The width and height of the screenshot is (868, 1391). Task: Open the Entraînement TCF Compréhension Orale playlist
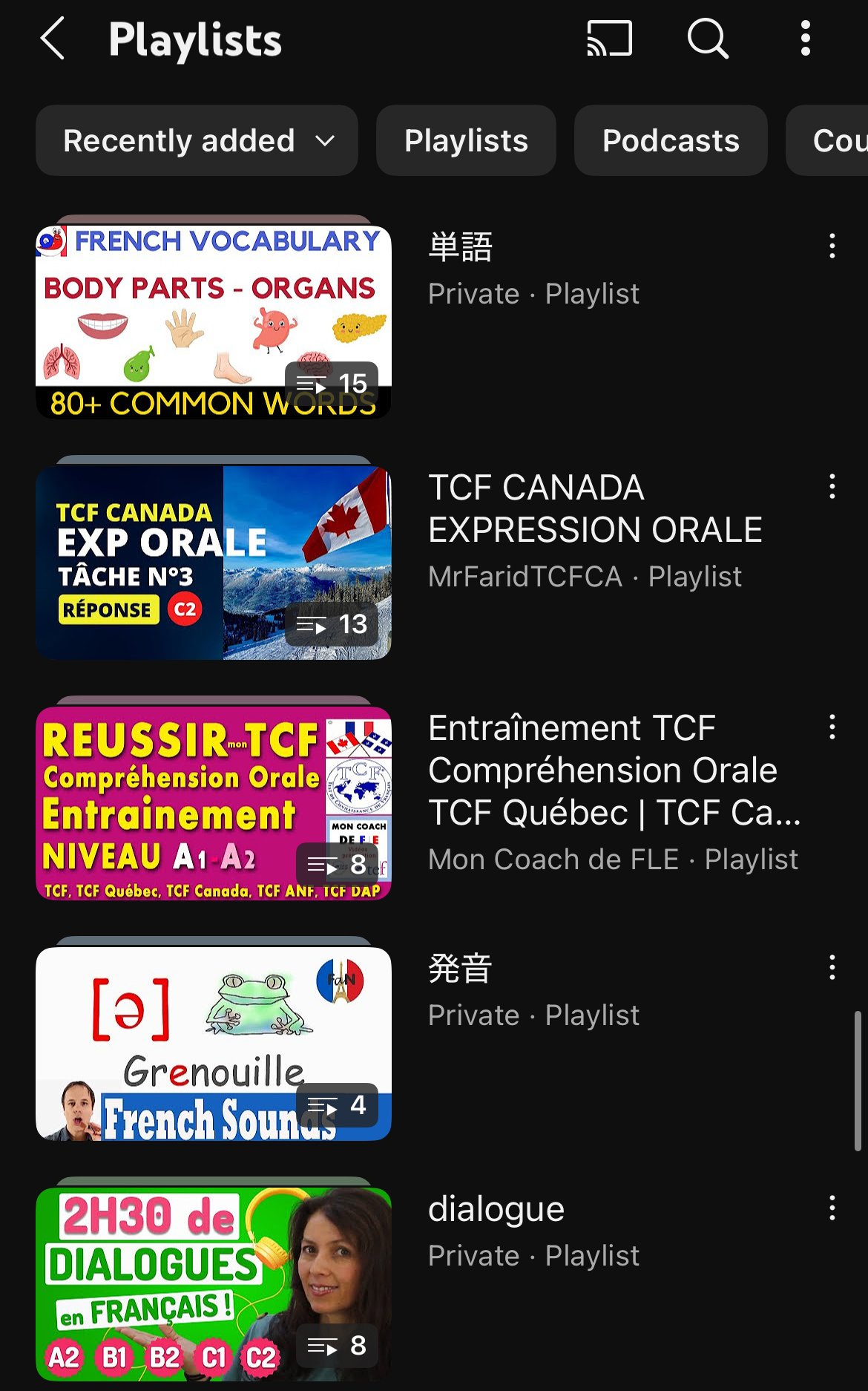click(x=214, y=803)
